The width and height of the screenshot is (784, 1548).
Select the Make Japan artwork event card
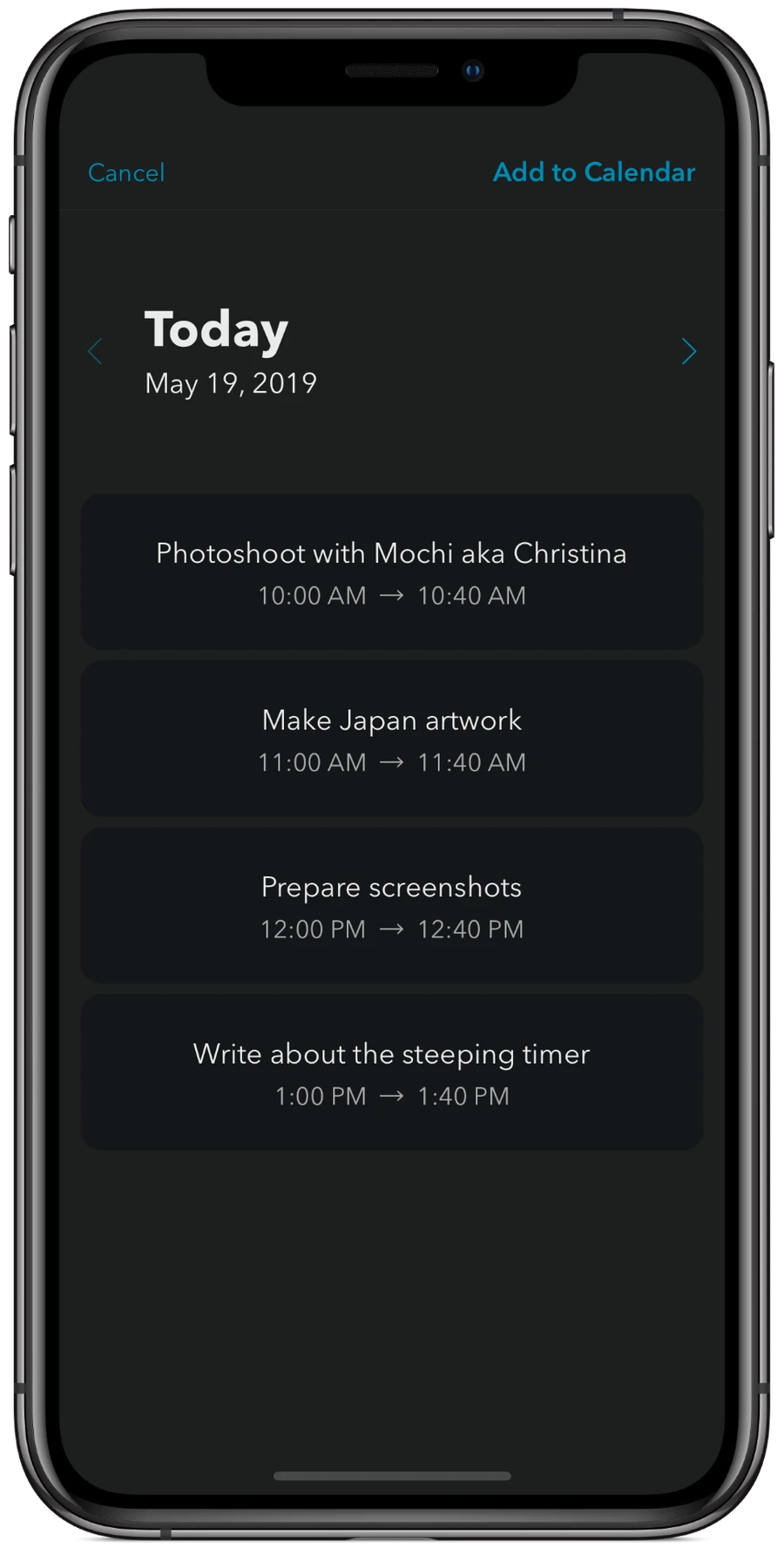point(391,738)
